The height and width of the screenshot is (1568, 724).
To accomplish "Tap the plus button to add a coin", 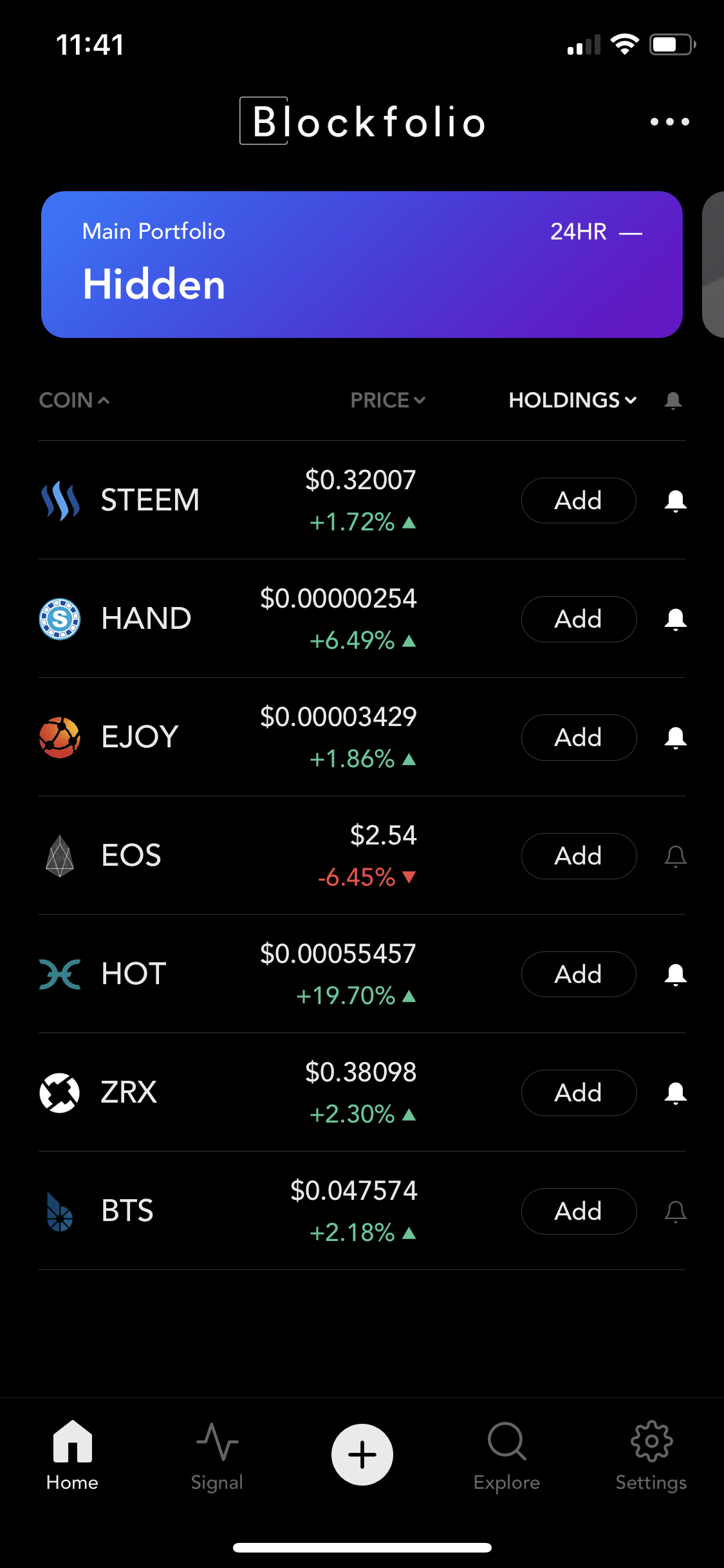I will point(362,1455).
